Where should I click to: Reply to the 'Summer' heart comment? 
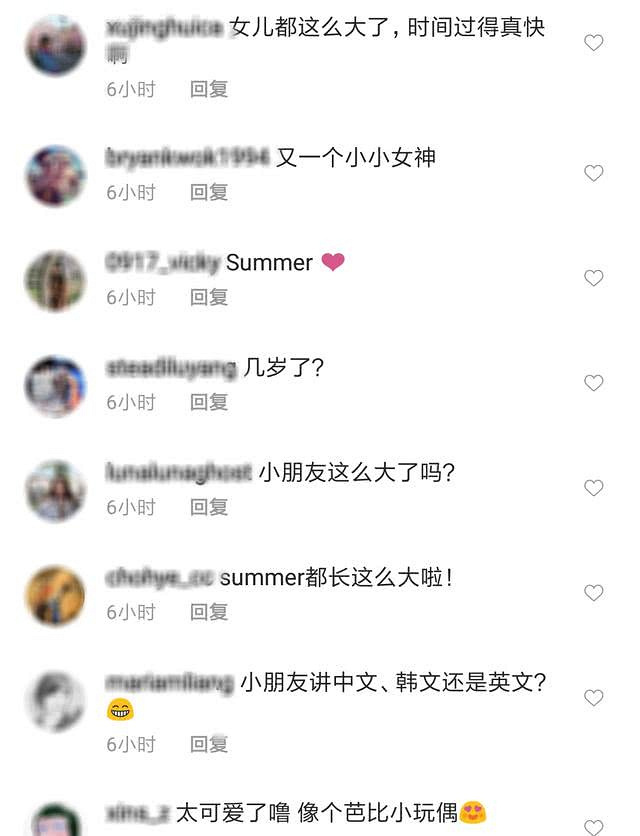(x=209, y=297)
